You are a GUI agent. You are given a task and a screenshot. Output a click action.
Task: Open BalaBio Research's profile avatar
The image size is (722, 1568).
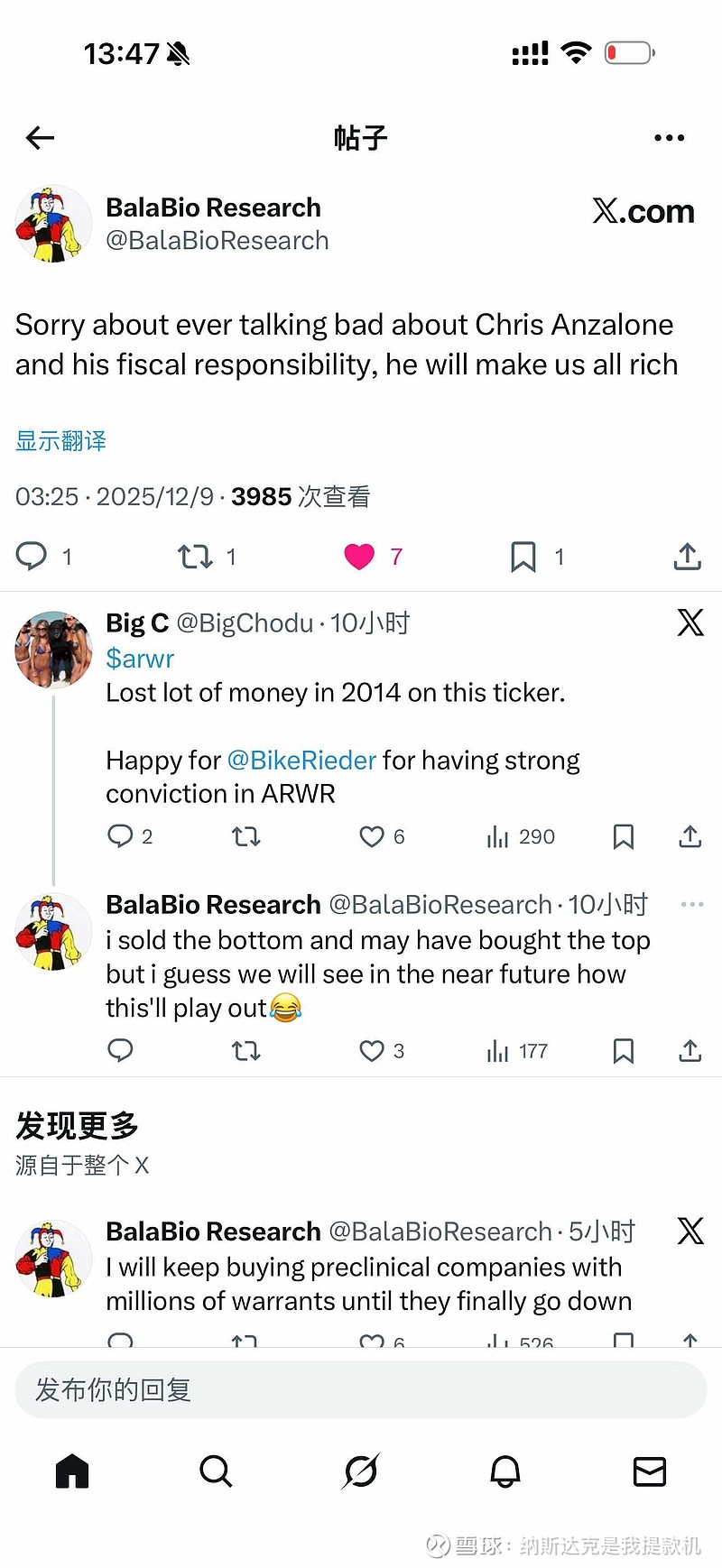tap(52, 224)
